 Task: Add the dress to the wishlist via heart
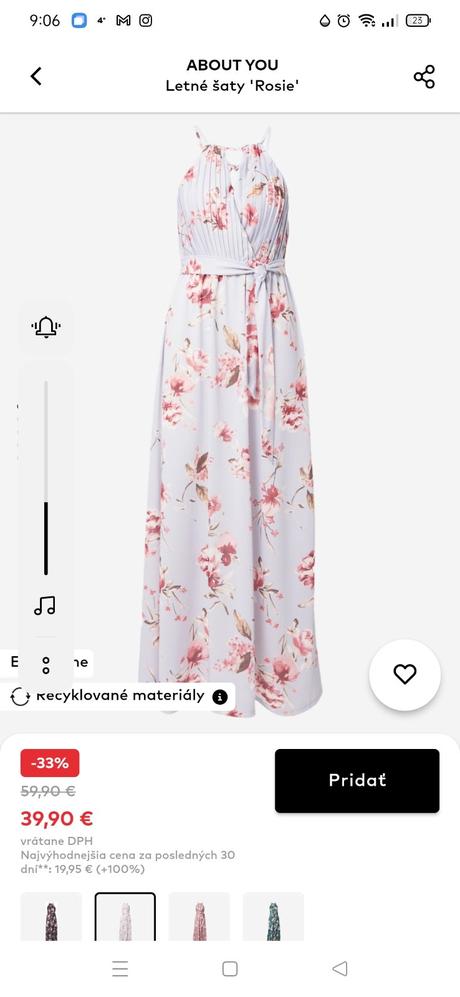(405, 675)
